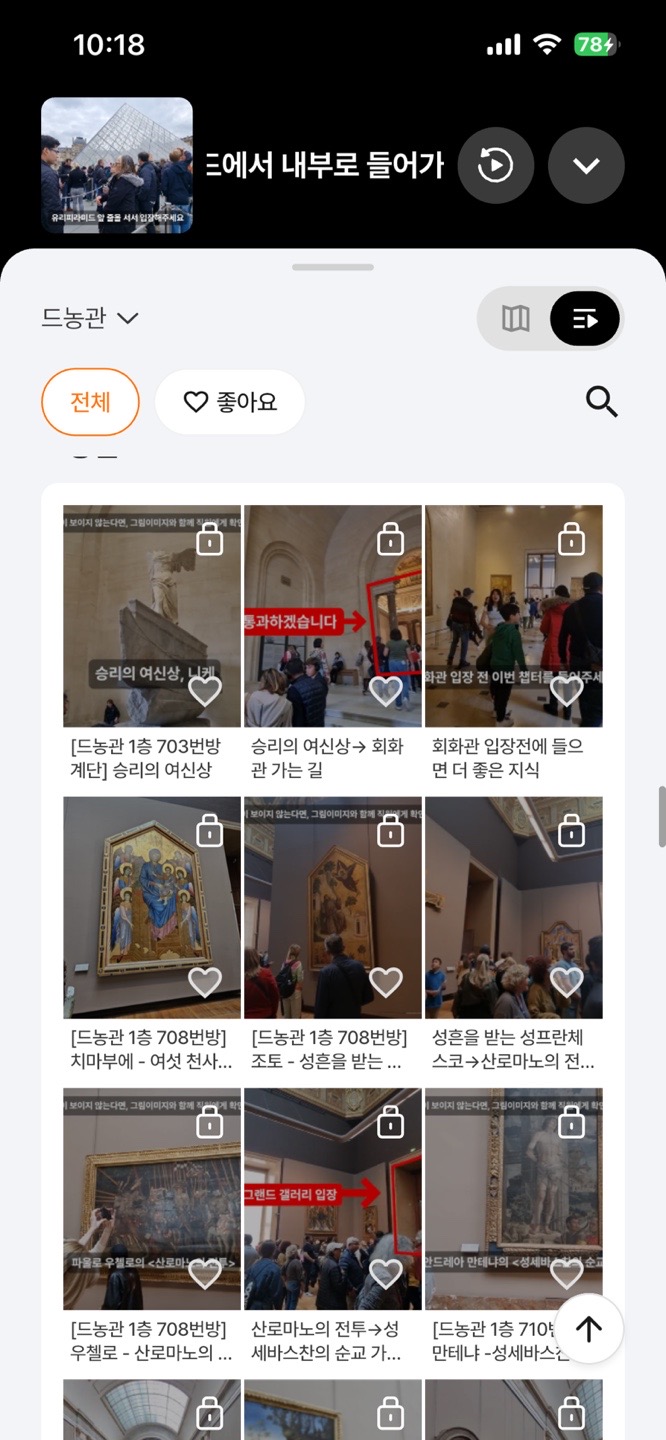Viewport: 666px width, 1440px height.
Task: Select the 좋아요 filter chip
Action: tap(230, 402)
